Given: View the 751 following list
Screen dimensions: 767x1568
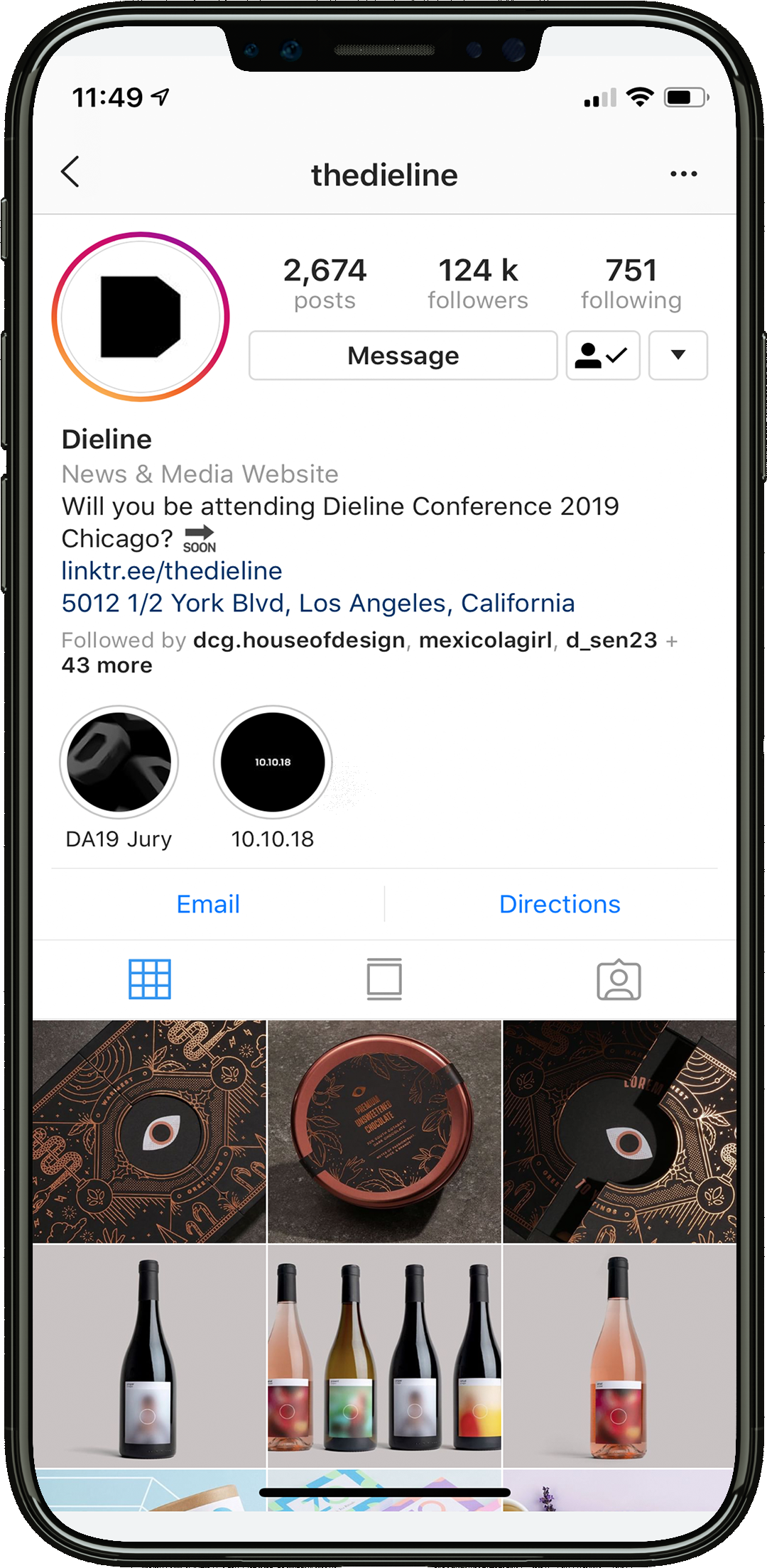Looking at the screenshot, I should 631,283.
